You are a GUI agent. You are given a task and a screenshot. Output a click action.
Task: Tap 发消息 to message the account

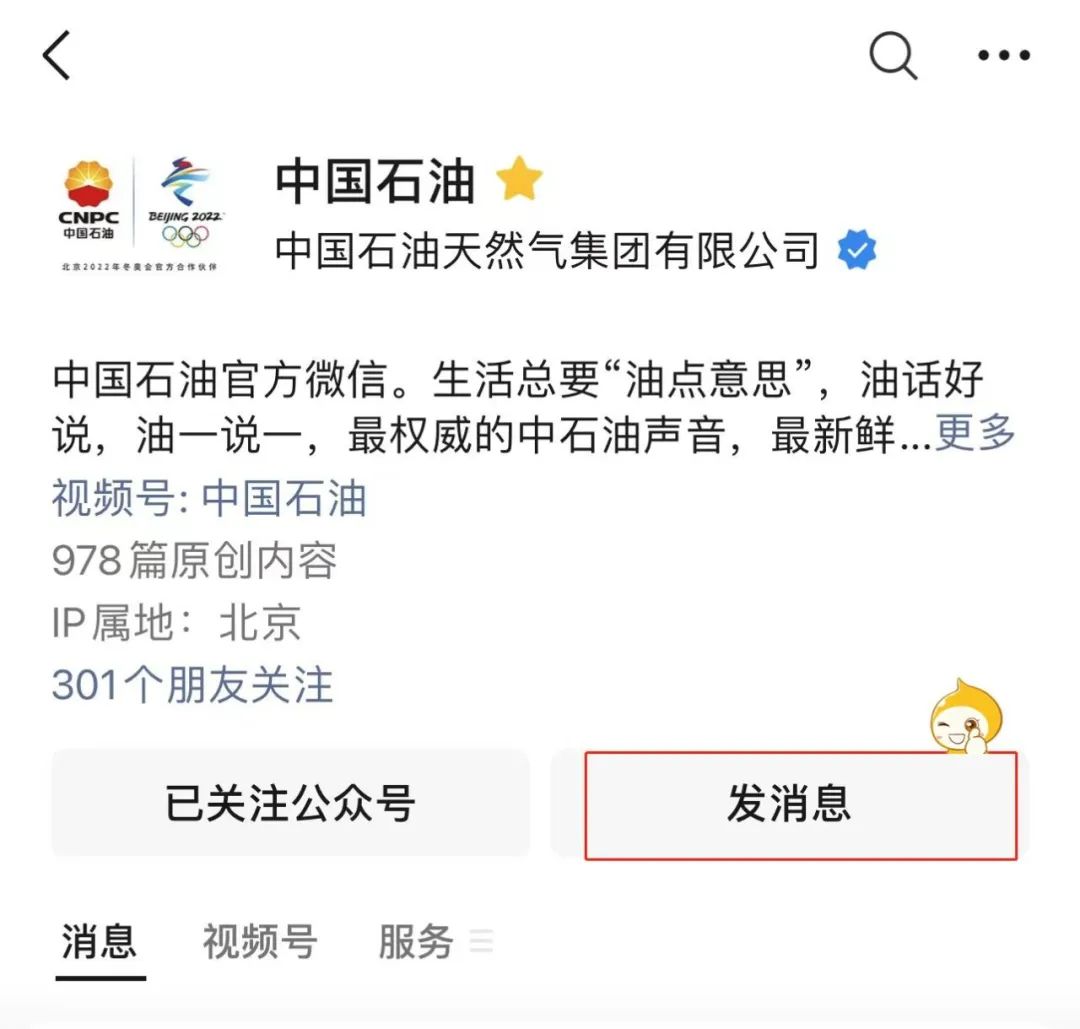(789, 804)
